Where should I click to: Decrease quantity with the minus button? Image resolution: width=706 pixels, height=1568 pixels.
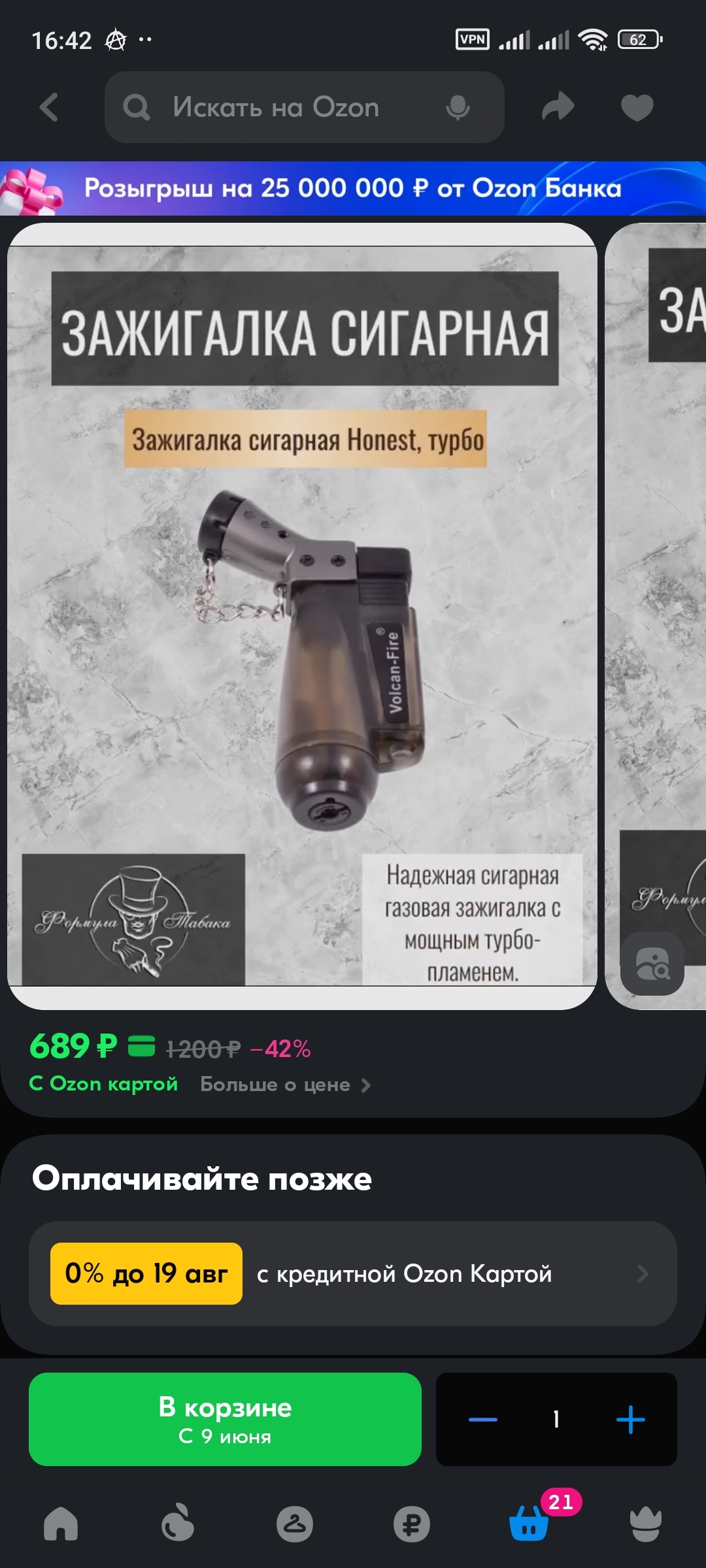(483, 1419)
